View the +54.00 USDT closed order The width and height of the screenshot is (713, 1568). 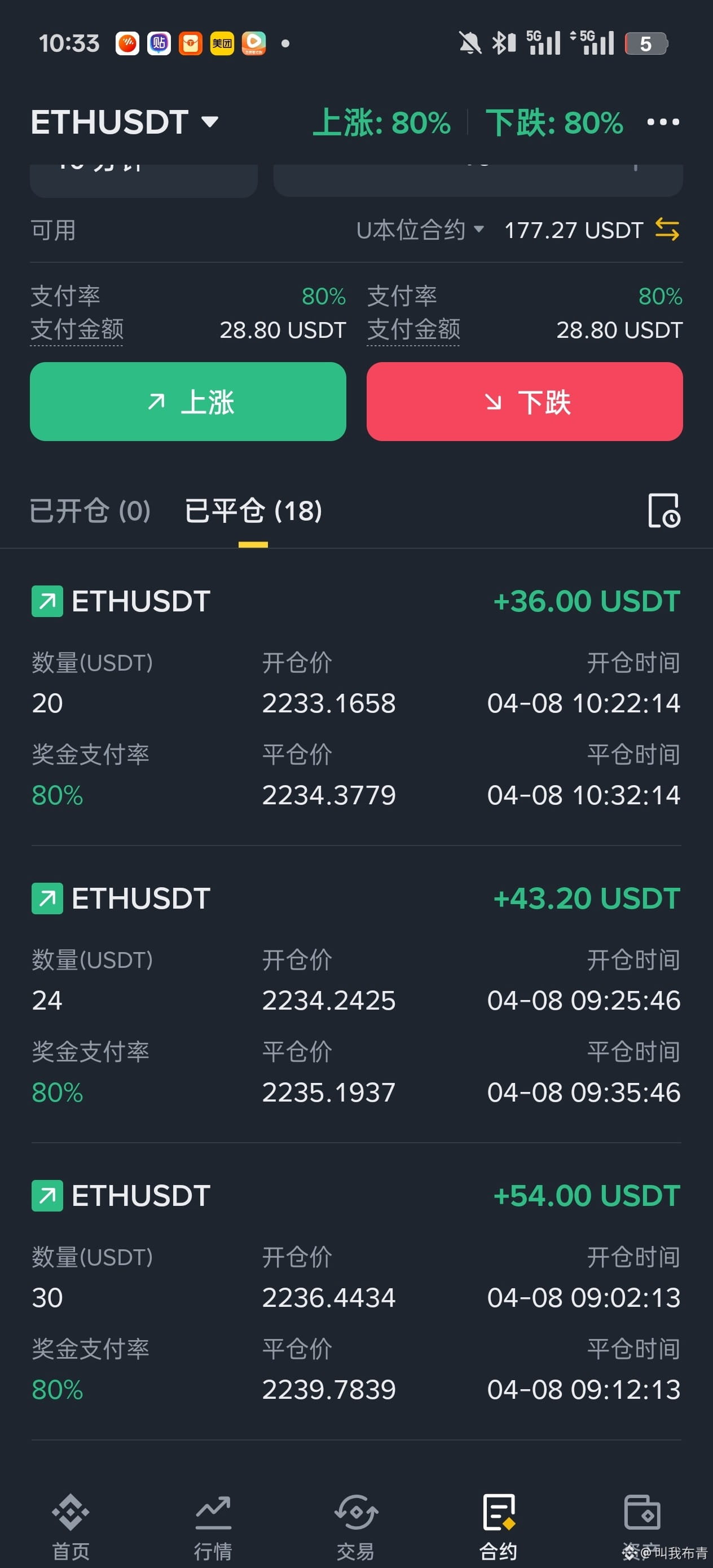(356, 1292)
